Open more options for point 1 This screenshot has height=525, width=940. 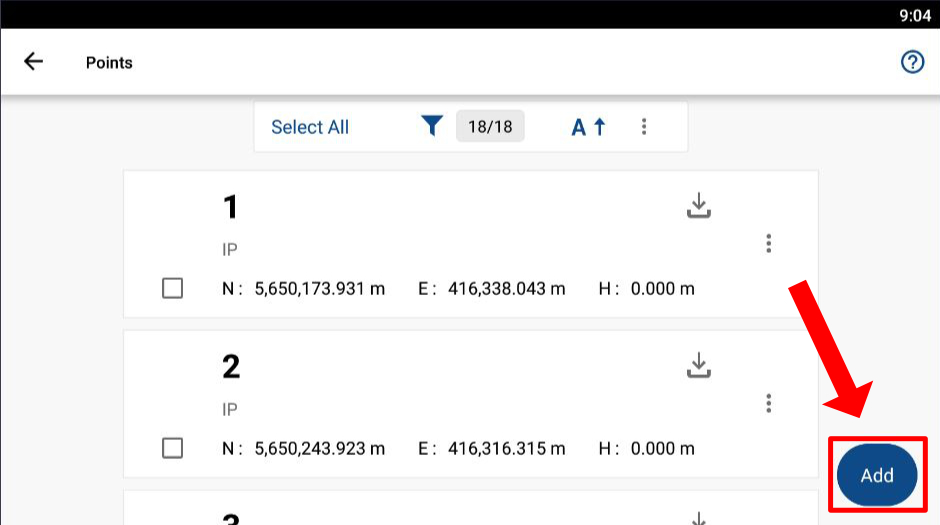point(768,243)
